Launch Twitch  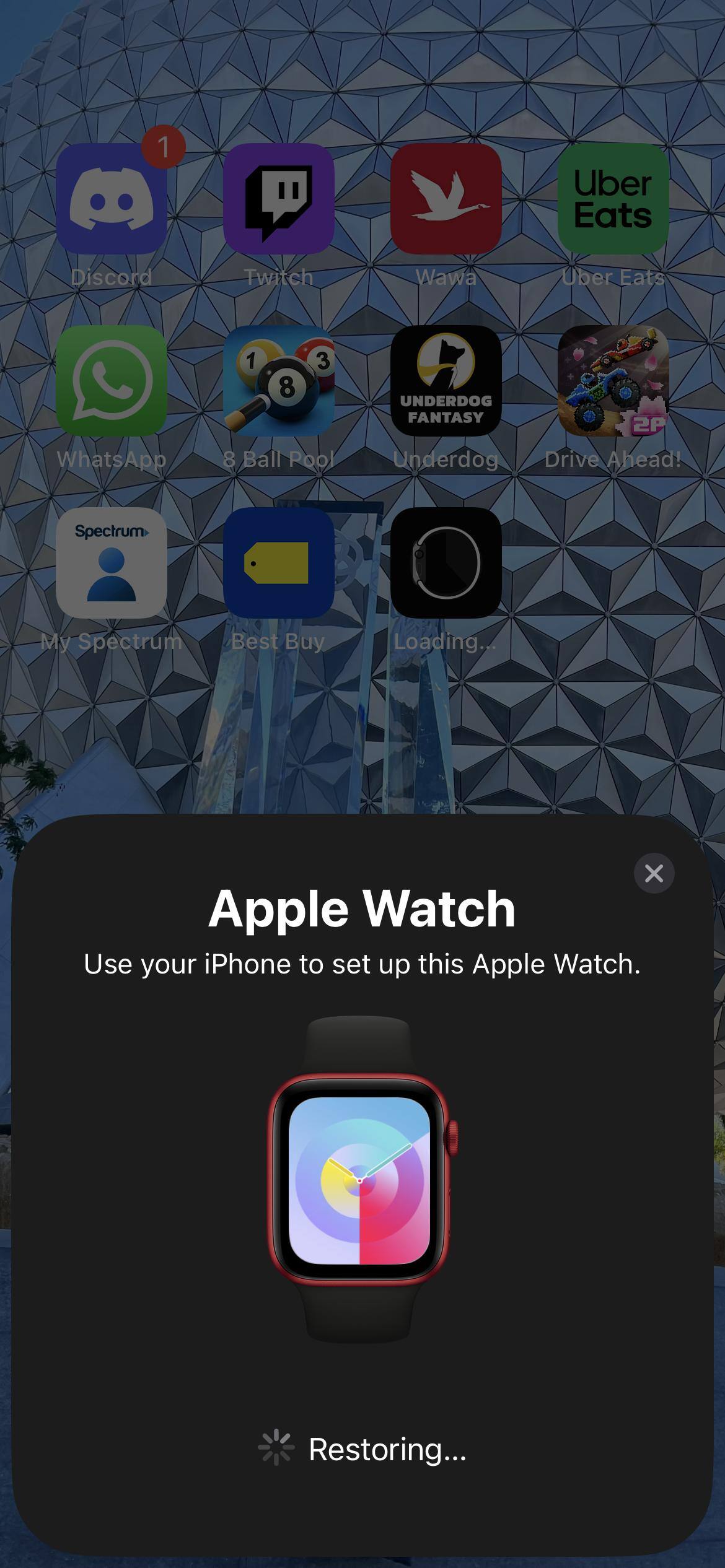279,199
